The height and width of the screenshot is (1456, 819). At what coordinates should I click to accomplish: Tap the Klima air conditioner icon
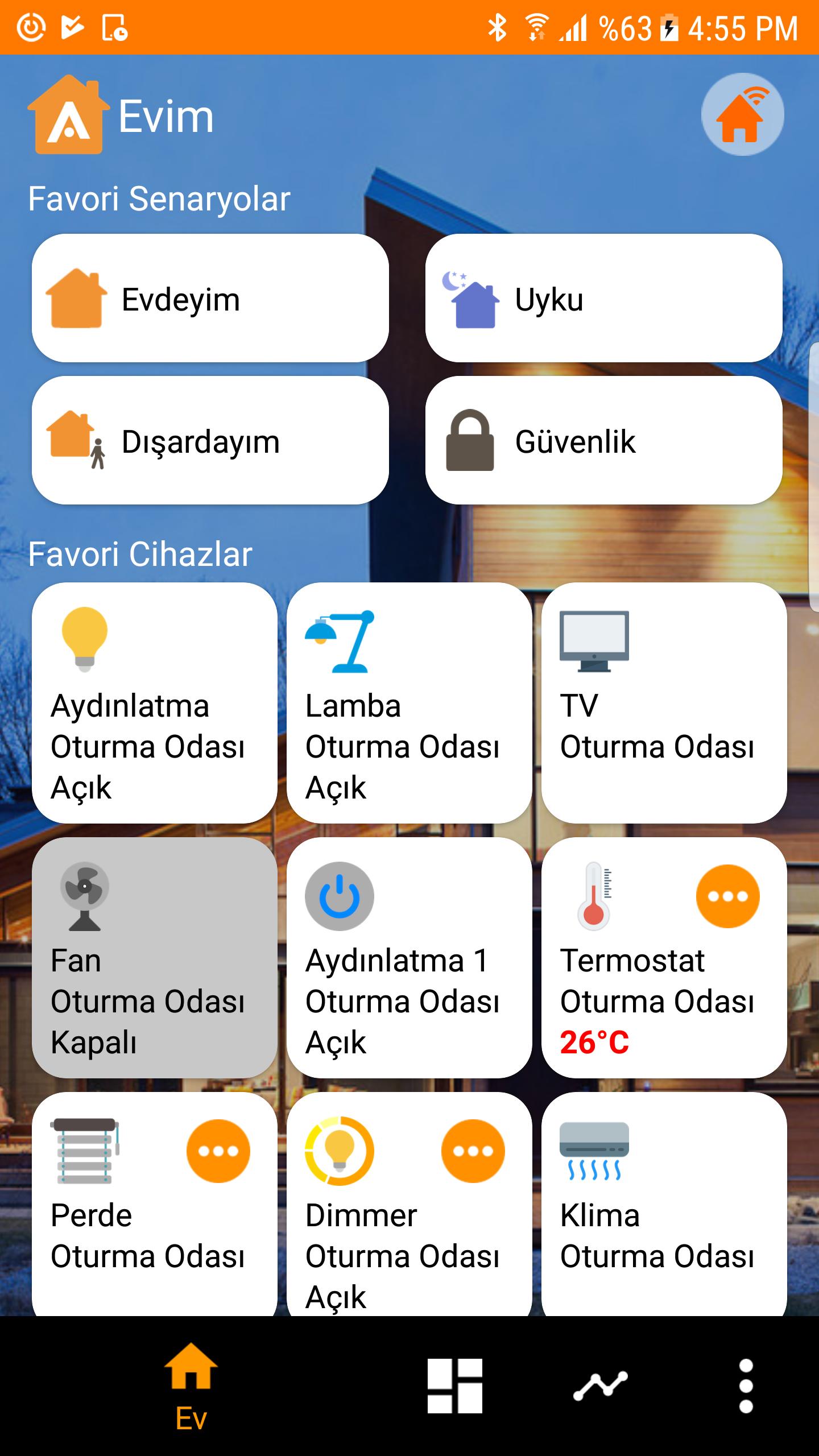pyautogui.click(x=595, y=1149)
